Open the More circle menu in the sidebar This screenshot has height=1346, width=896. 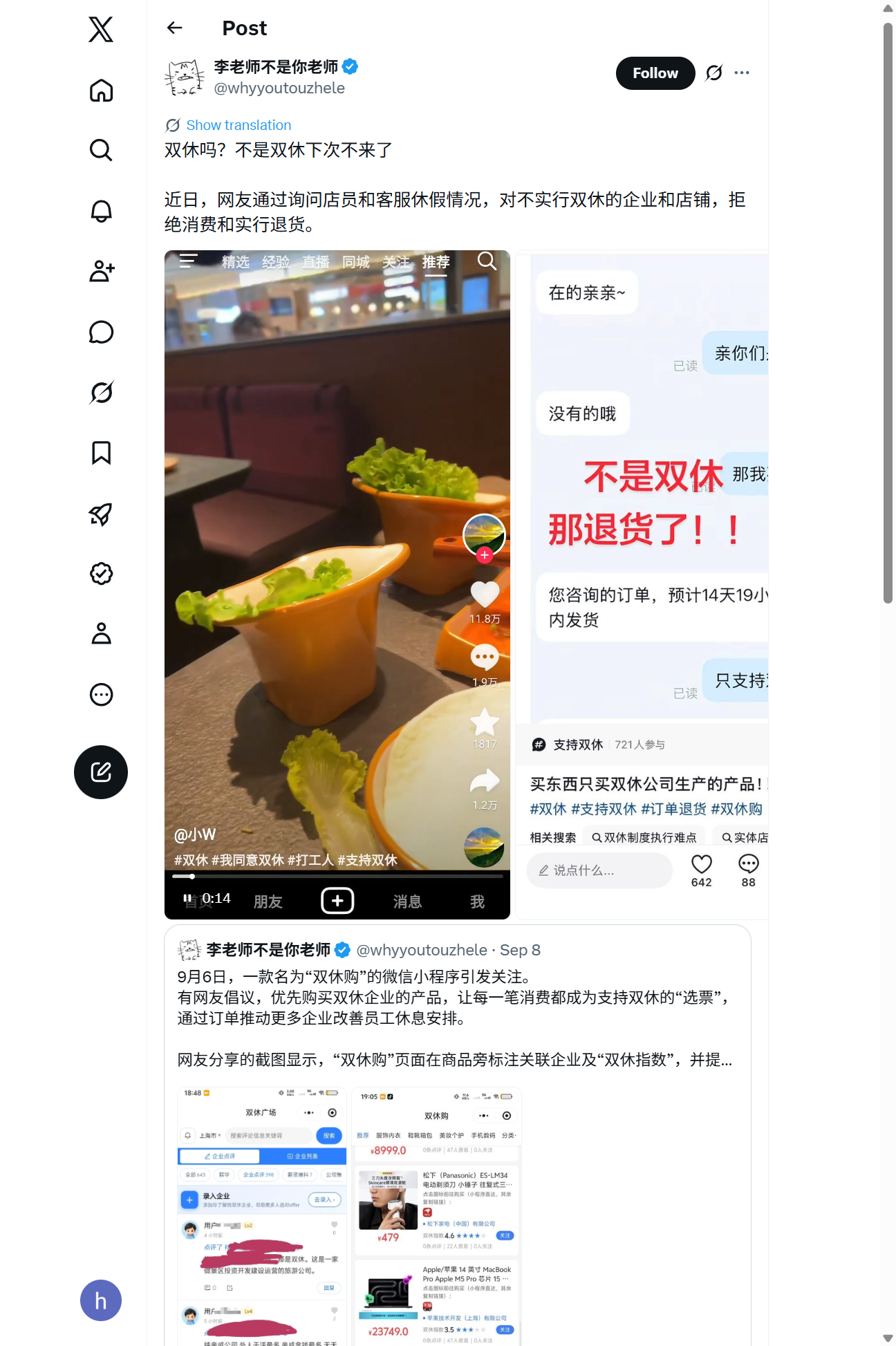(x=101, y=694)
